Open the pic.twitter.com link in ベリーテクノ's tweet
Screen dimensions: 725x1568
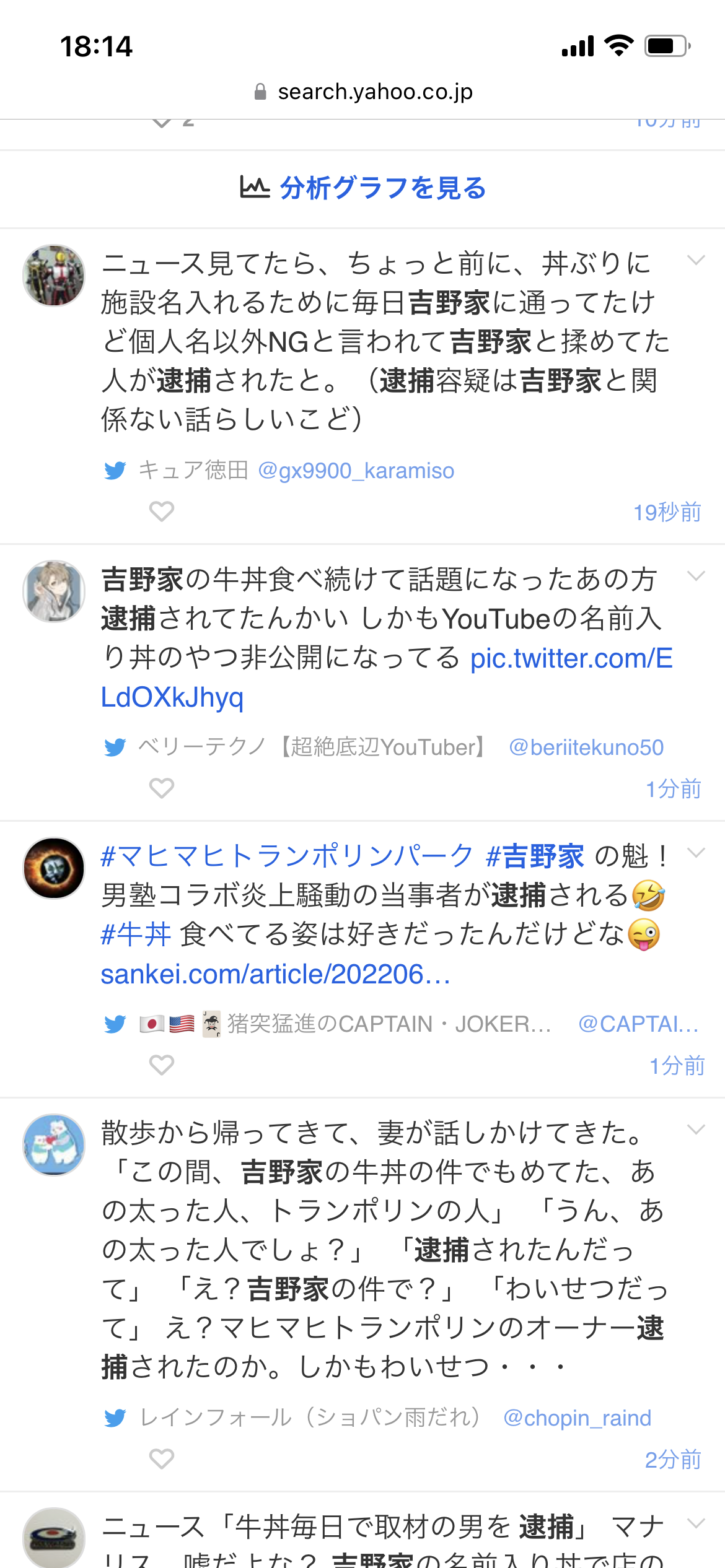pyautogui.click(x=387, y=677)
